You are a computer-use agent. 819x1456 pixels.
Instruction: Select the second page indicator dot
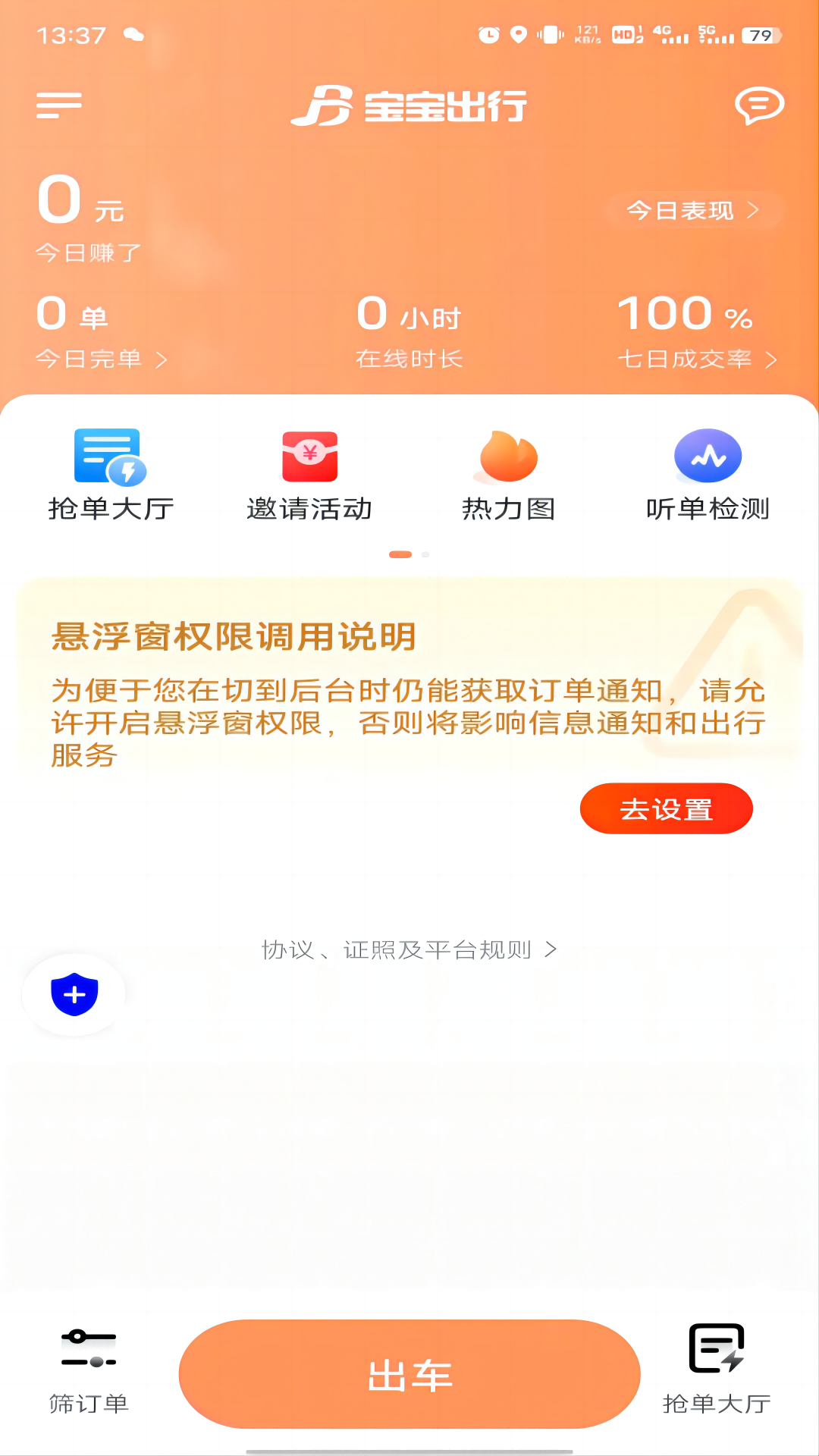point(424,554)
